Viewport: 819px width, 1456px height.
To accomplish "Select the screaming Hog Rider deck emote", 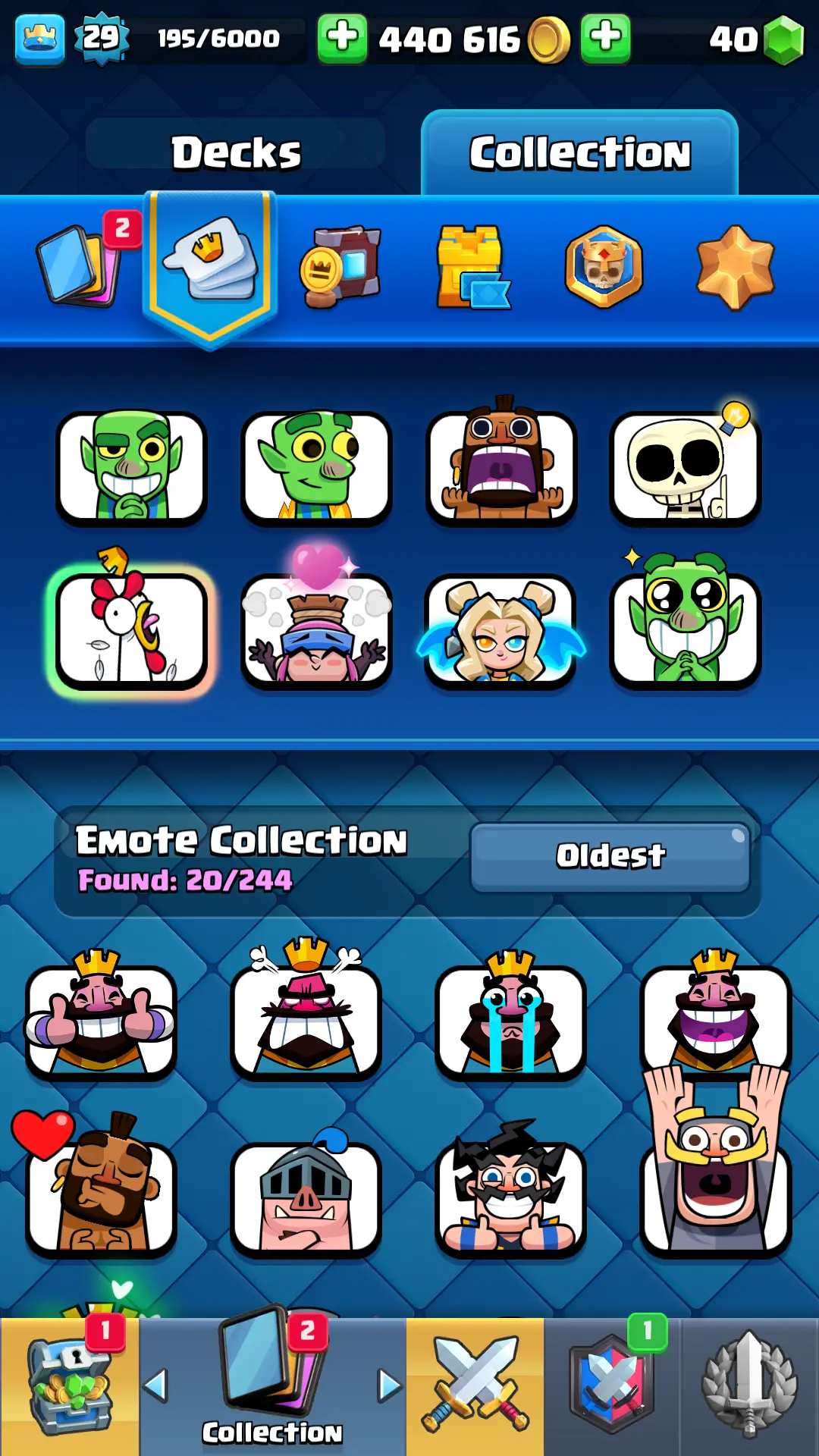I will pyautogui.click(x=501, y=466).
